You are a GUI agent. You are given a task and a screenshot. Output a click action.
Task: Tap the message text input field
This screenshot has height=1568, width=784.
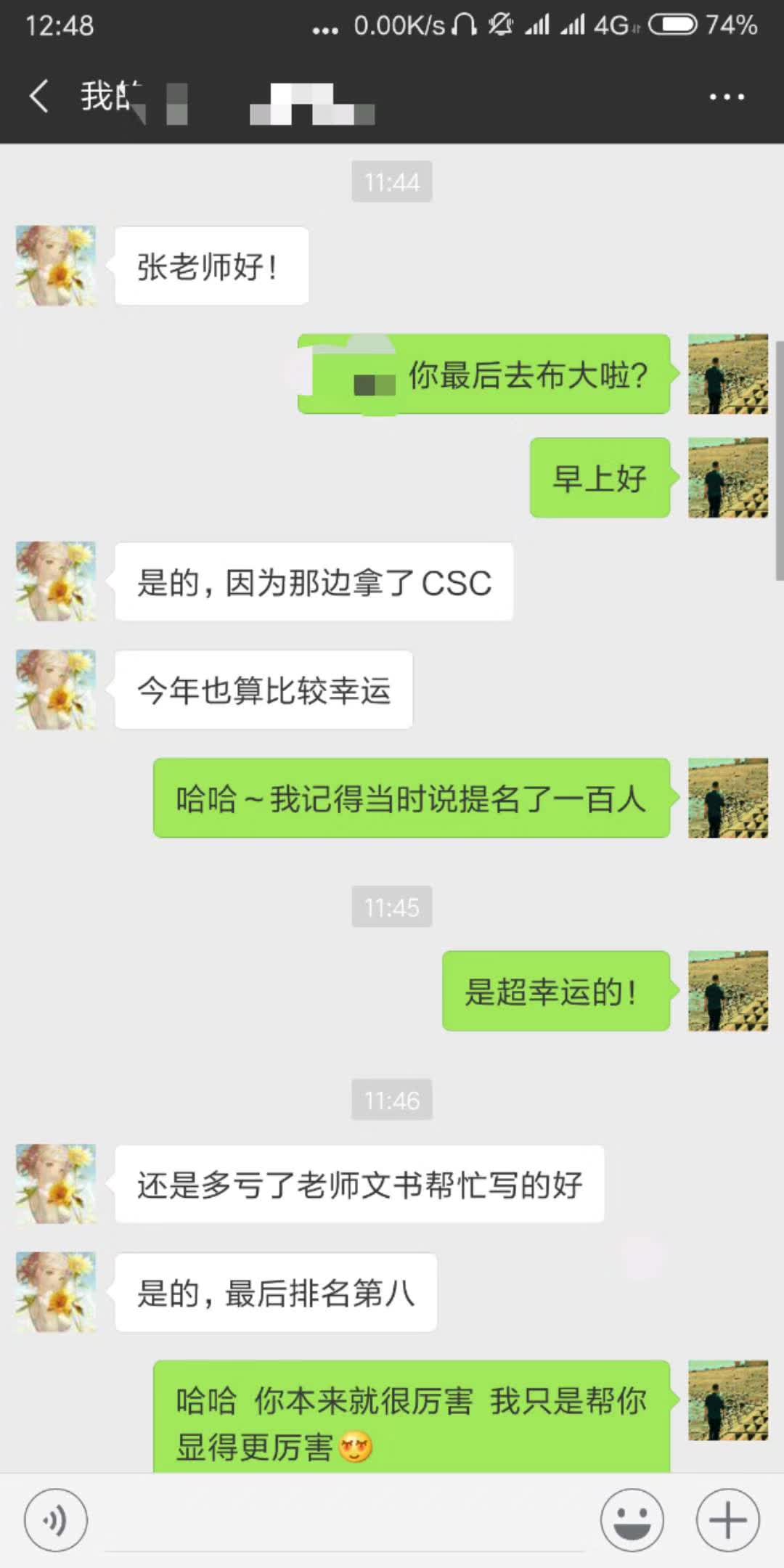(x=345, y=1521)
